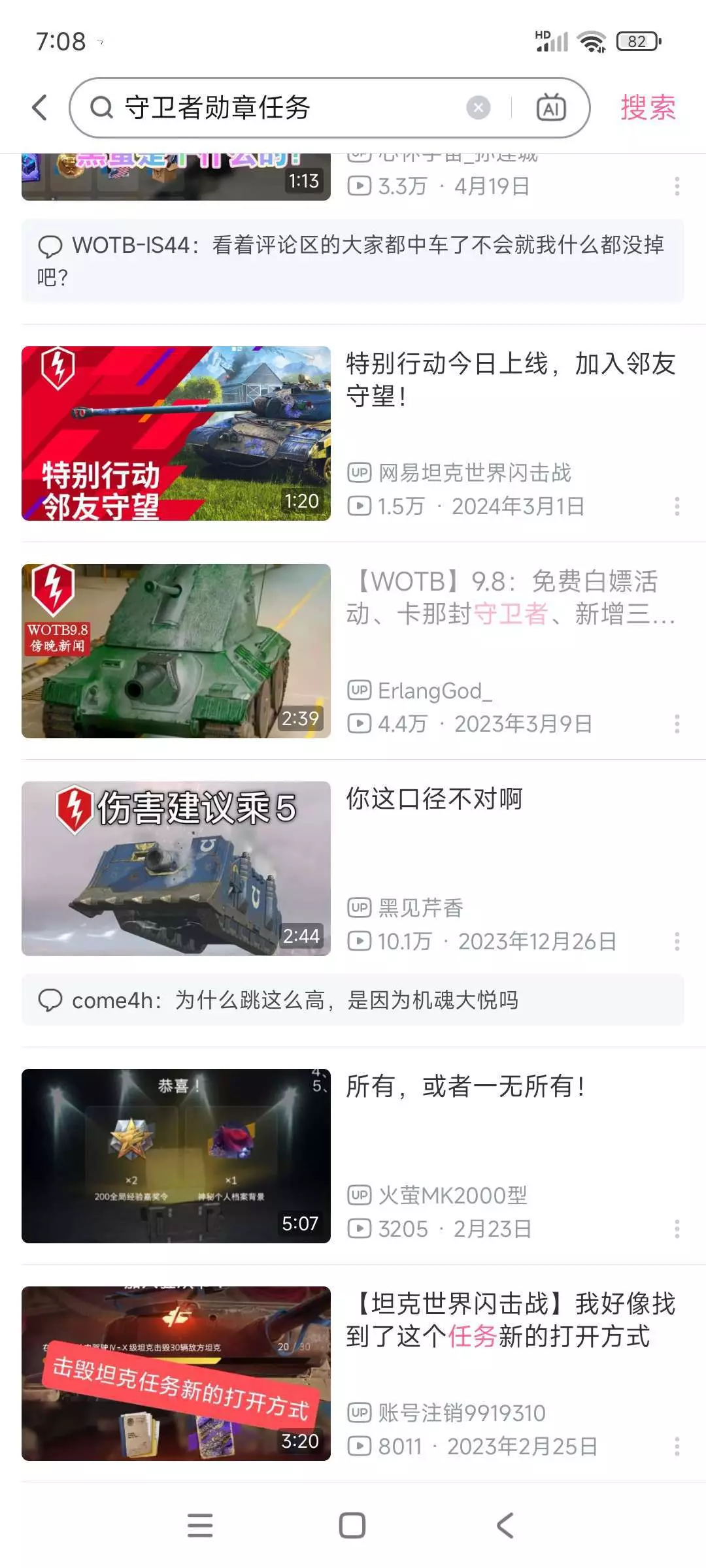706x1568 pixels.
Task: Open options for 账号注销9919310 video
Action: tap(677, 1446)
